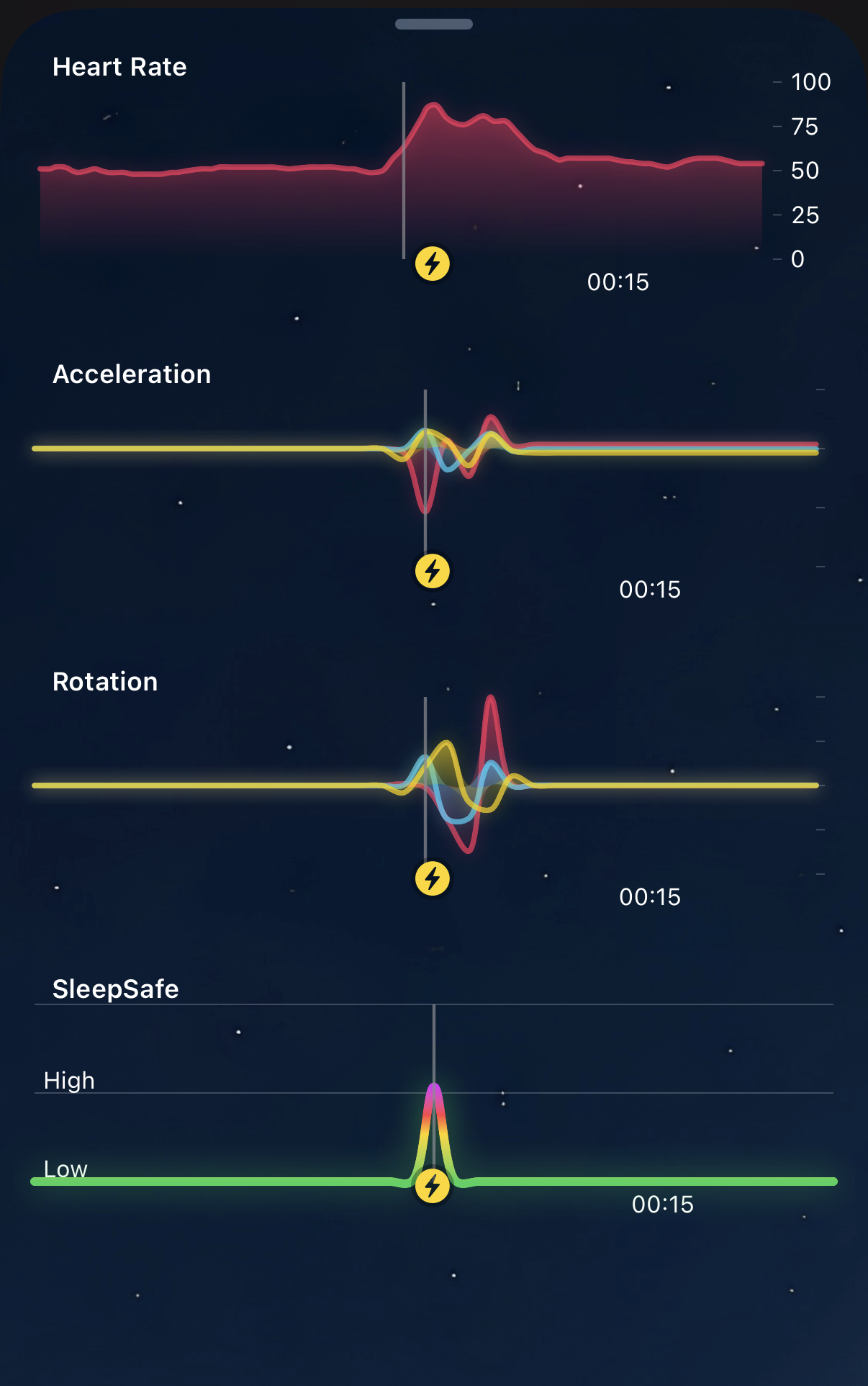Switch to the SleepSafe section
This screenshot has width=868, height=1386.
114,989
